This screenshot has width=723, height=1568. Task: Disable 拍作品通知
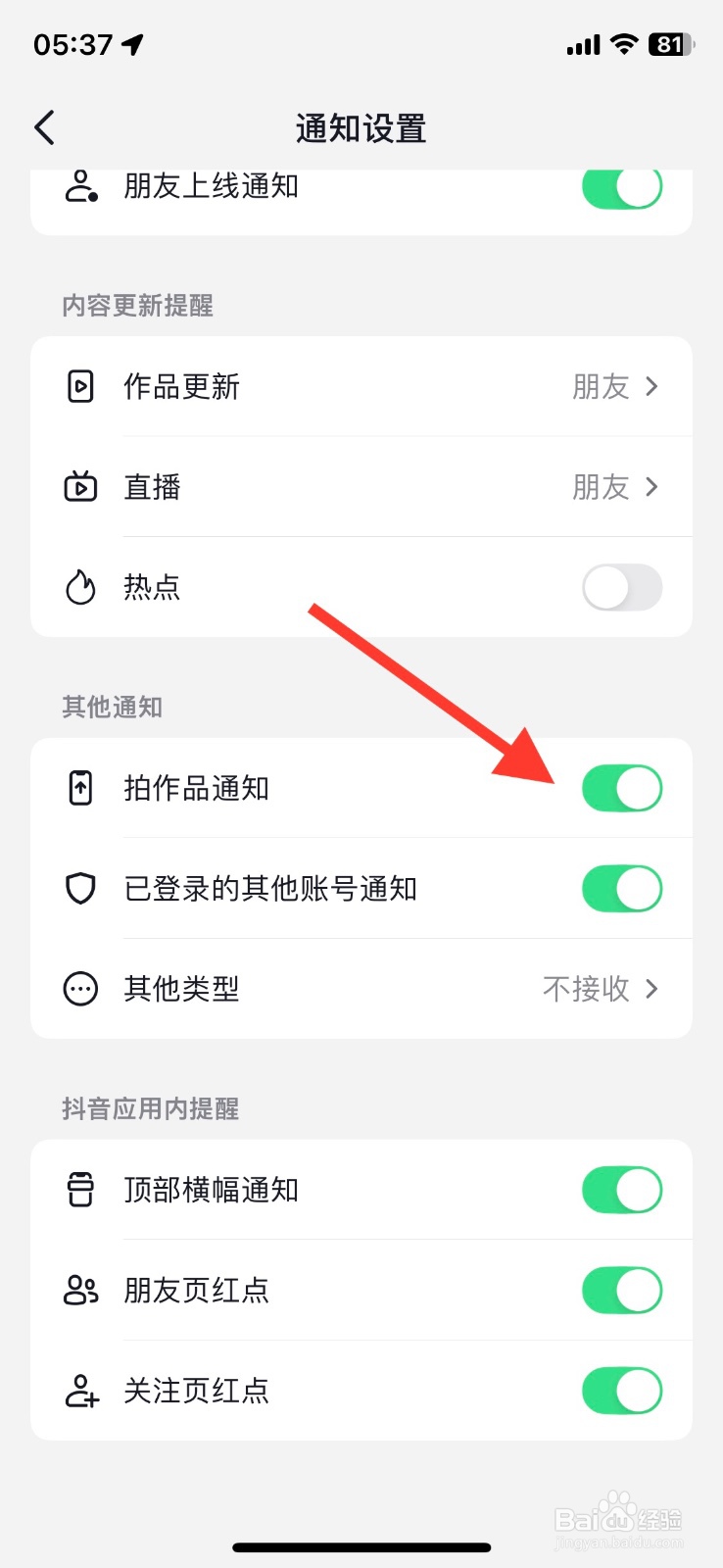tap(622, 787)
